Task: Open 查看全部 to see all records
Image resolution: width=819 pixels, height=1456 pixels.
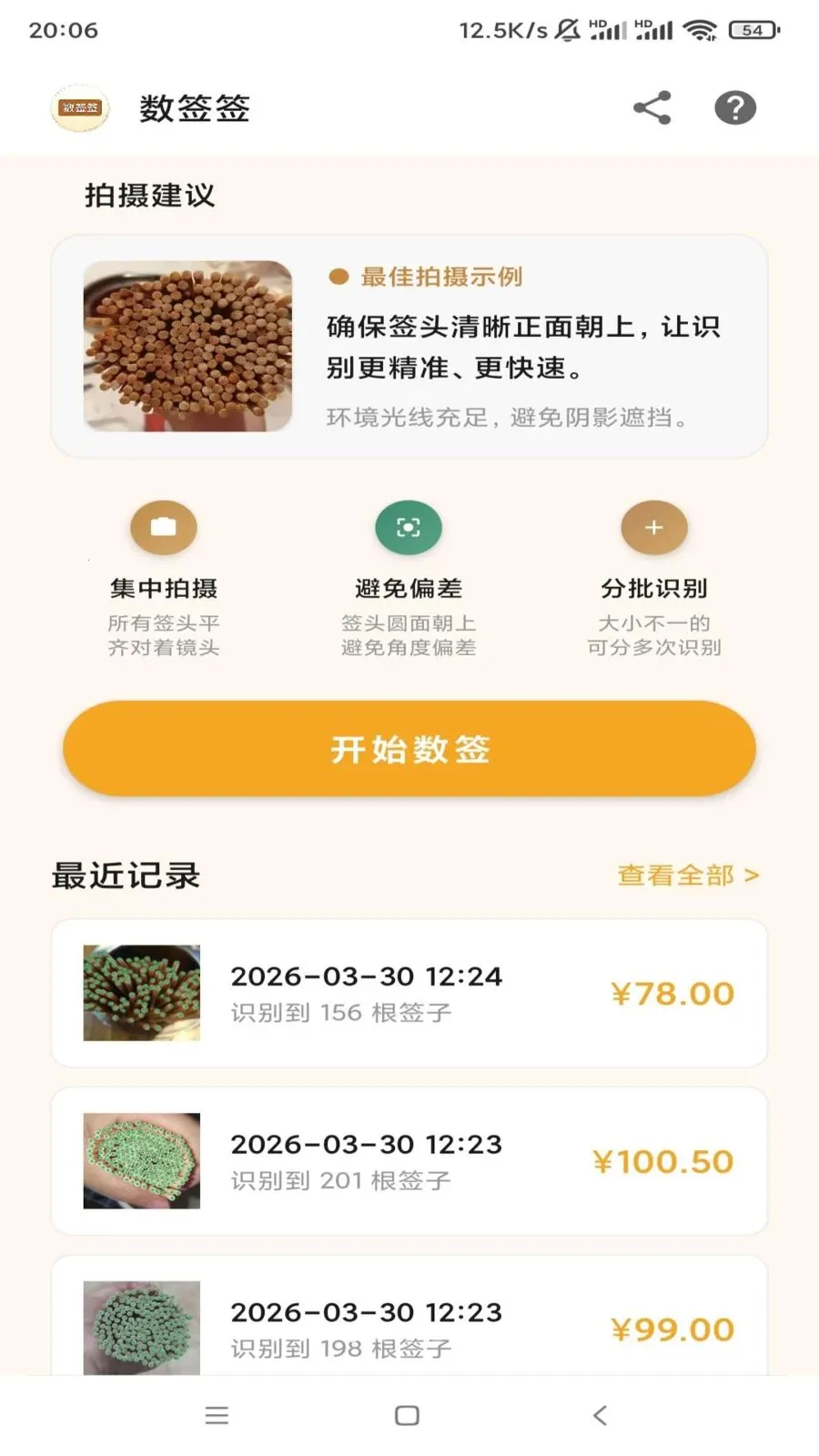Action: pyautogui.click(x=678, y=875)
